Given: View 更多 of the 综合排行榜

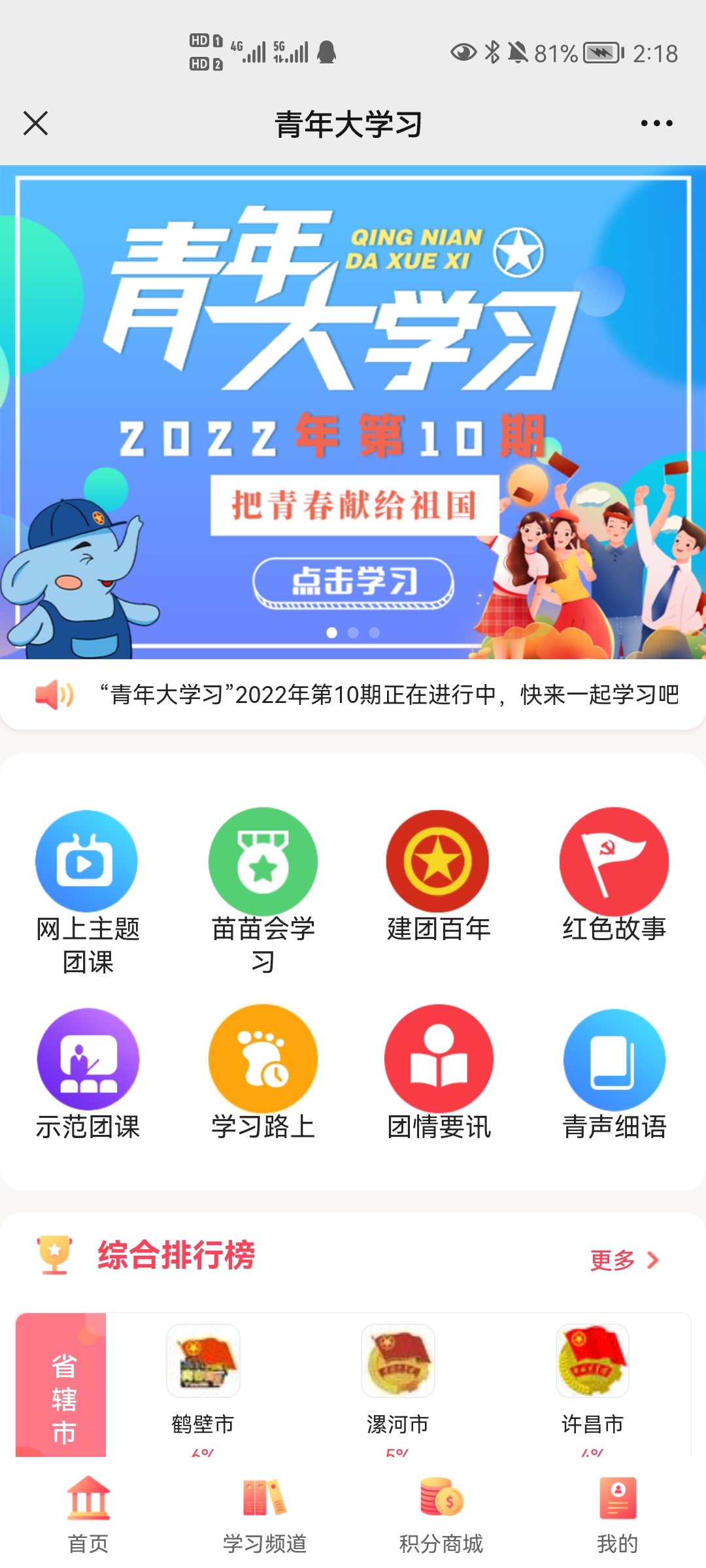Looking at the screenshot, I should click(x=625, y=1260).
